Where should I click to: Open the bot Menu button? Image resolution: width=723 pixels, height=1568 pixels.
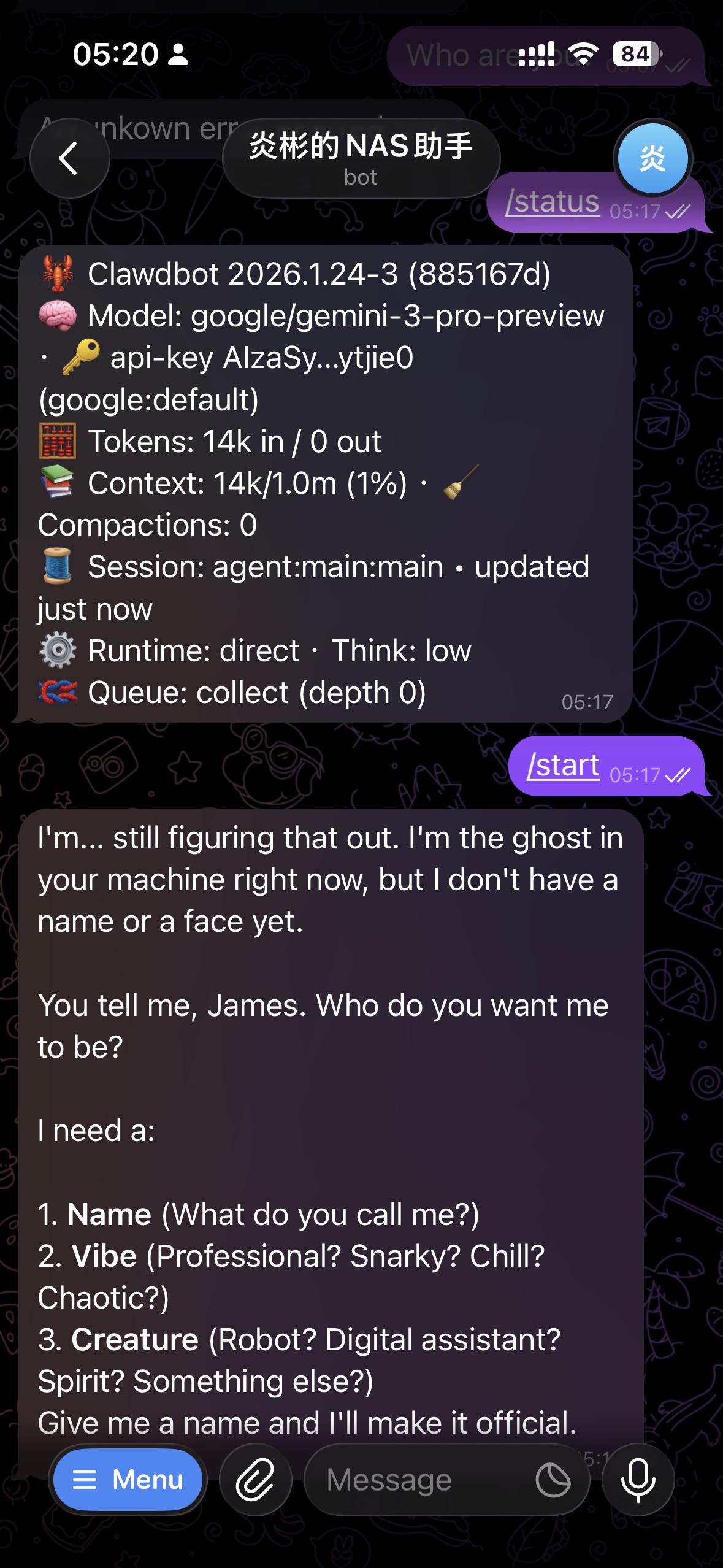click(x=128, y=1480)
